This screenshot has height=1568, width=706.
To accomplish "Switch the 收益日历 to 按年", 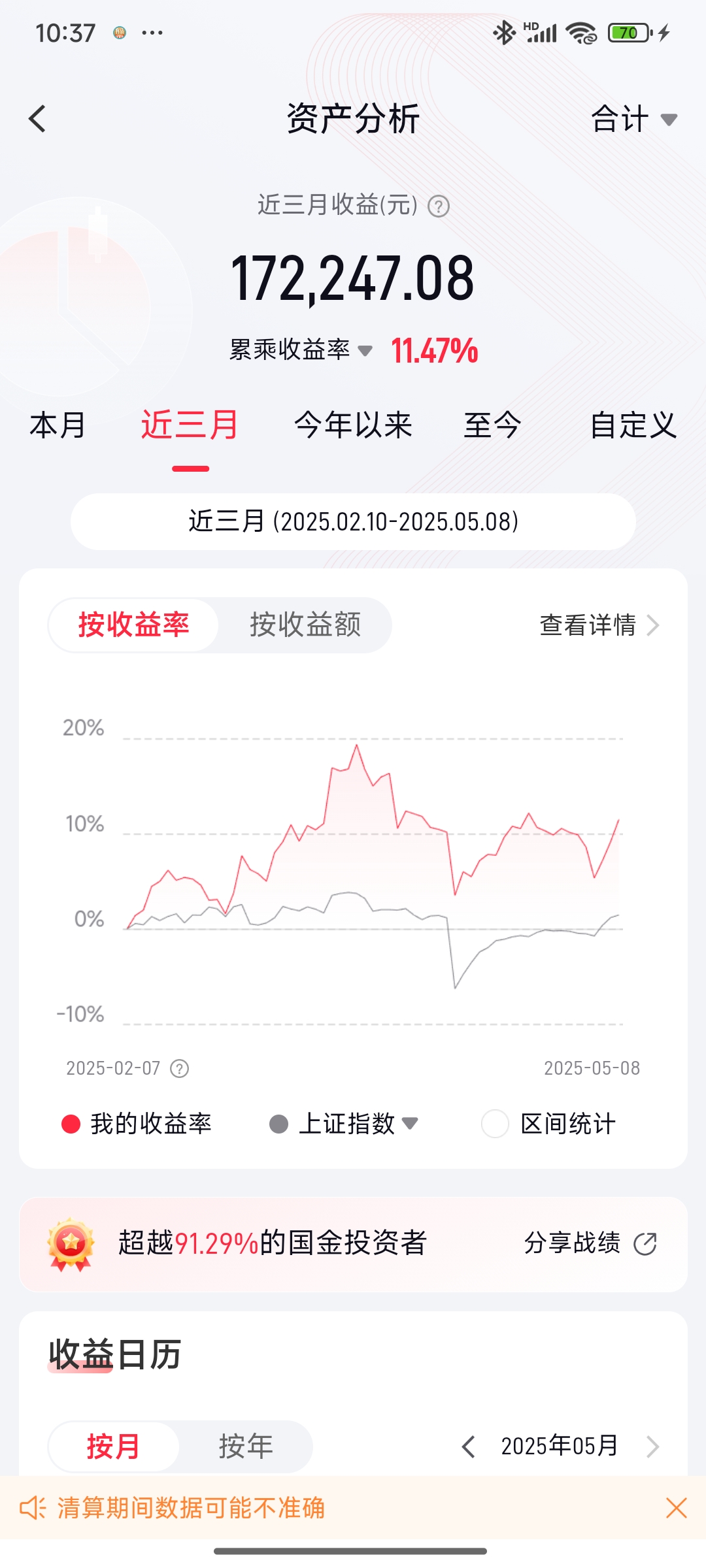I will [246, 1446].
